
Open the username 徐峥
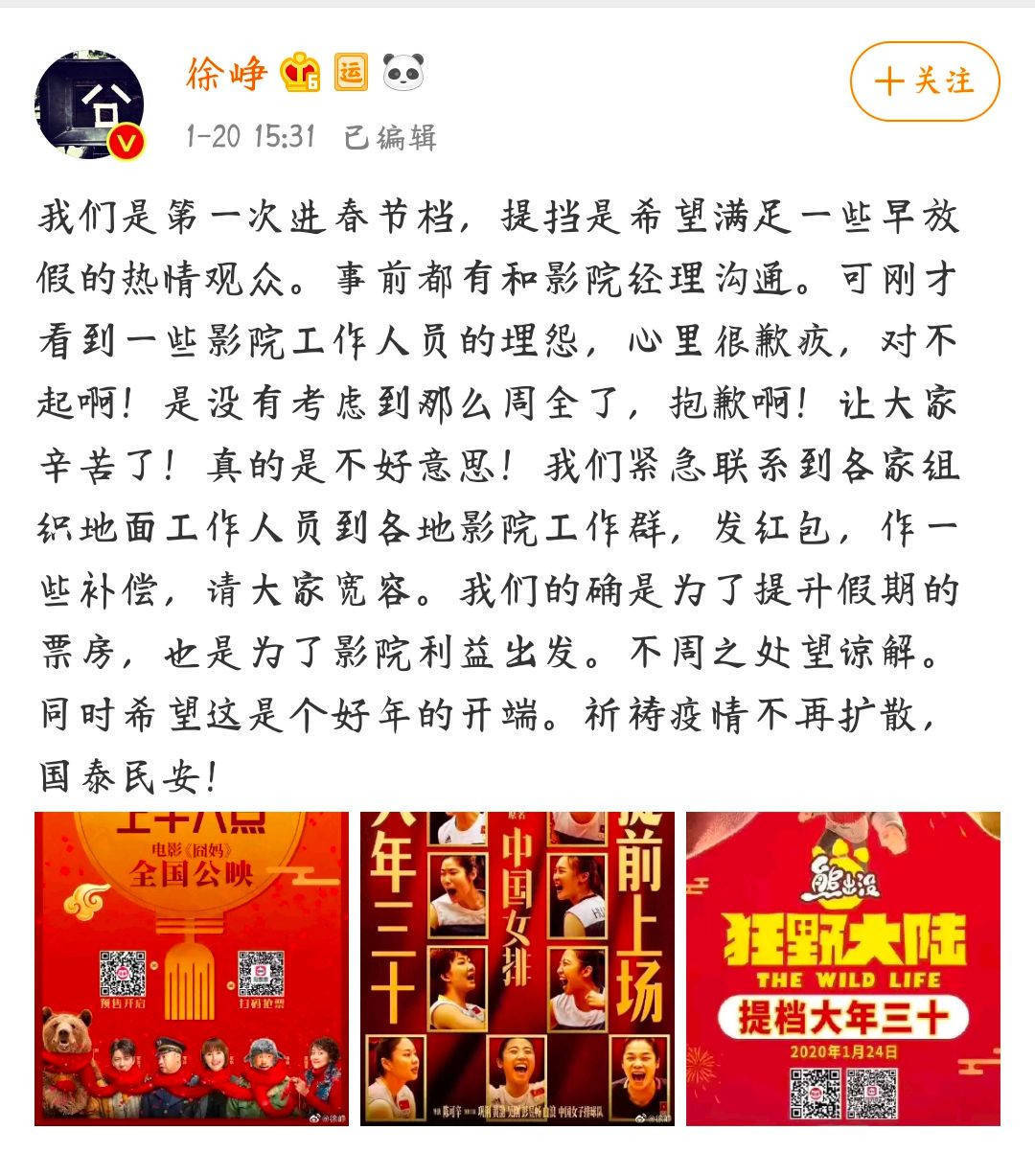pyautogui.click(x=226, y=74)
